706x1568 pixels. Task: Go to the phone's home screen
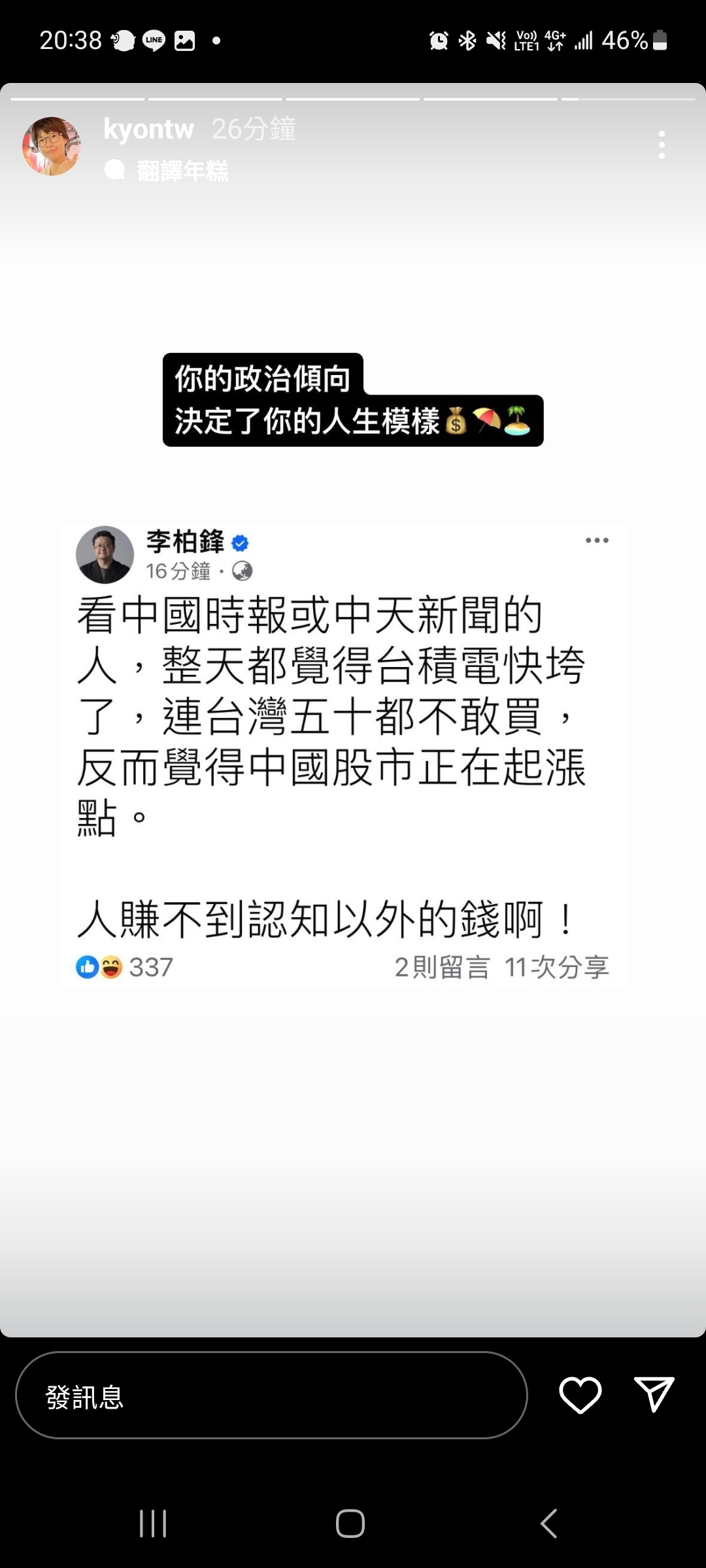click(350, 1524)
